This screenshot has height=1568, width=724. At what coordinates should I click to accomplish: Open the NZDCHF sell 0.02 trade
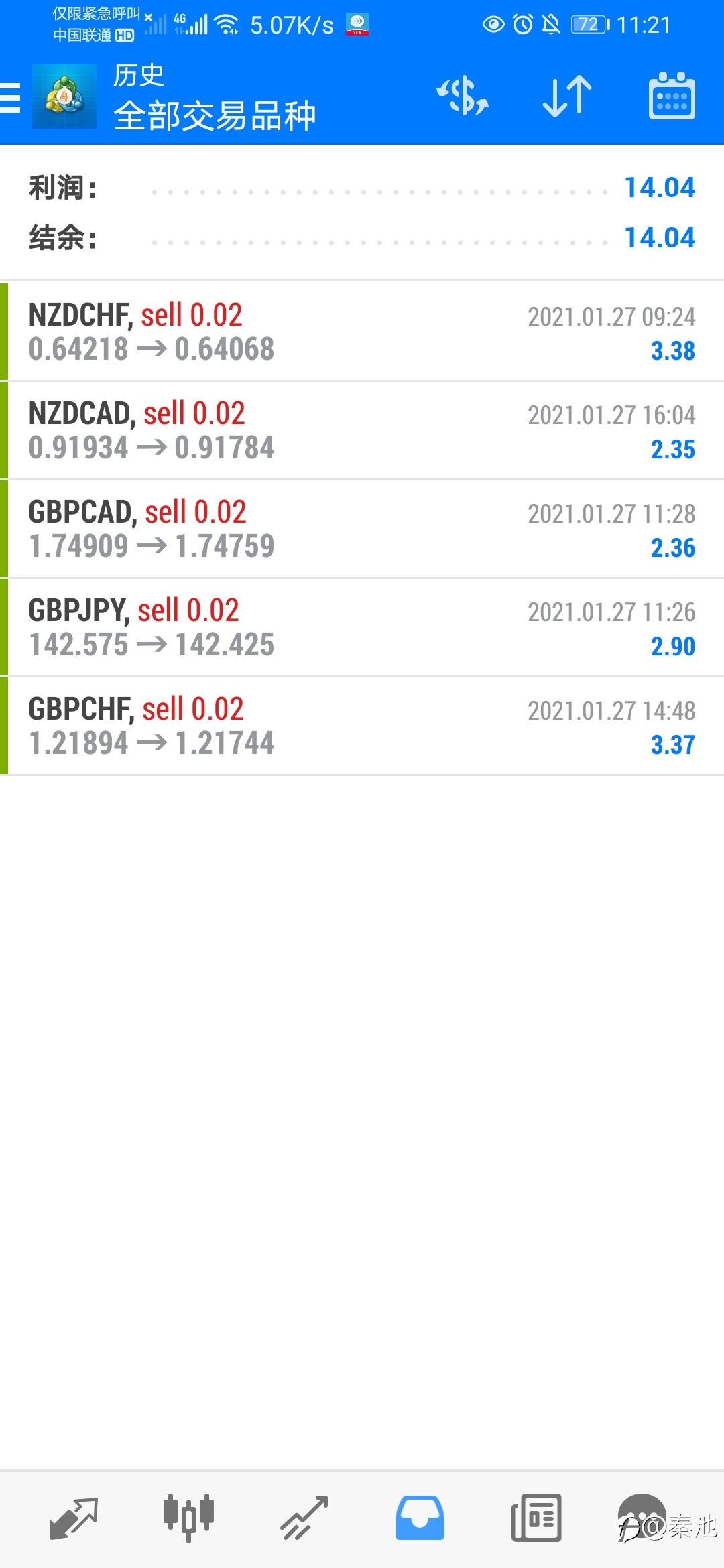coord(362,332)
